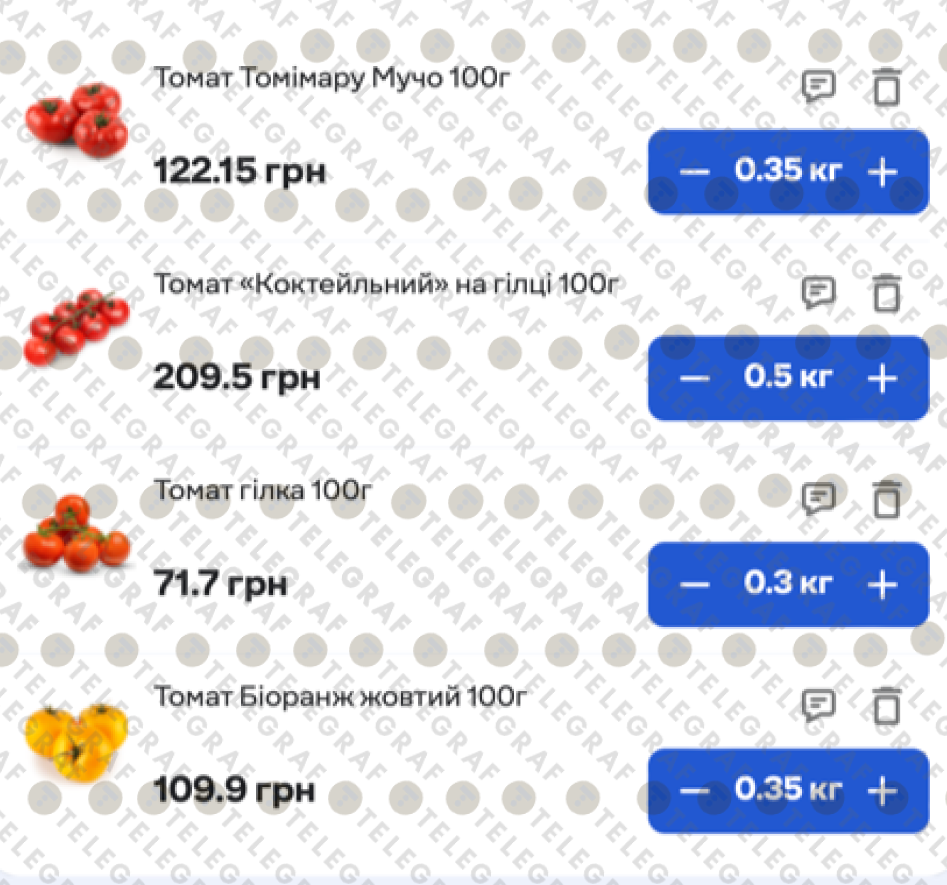Delete Томат Томімару Мучо from cart
This screenshot has height=885, width=947.
(886, 87)
